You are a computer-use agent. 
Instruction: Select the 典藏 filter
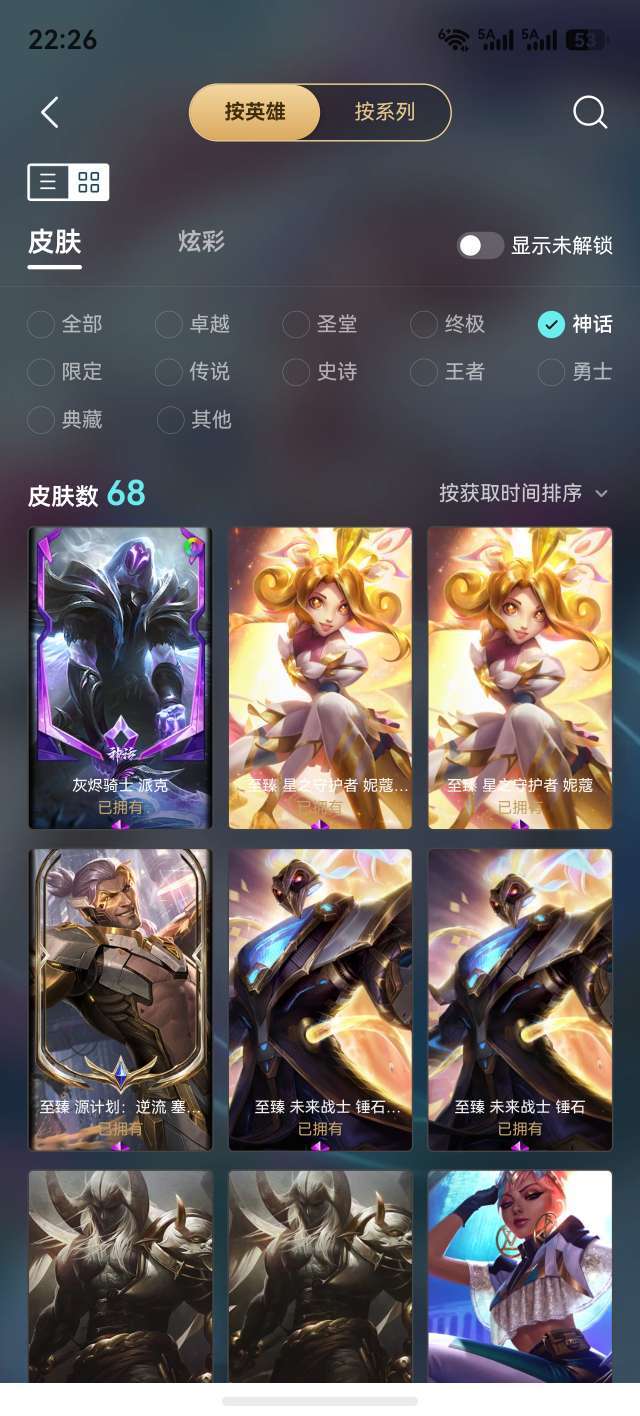coord(65,420)
